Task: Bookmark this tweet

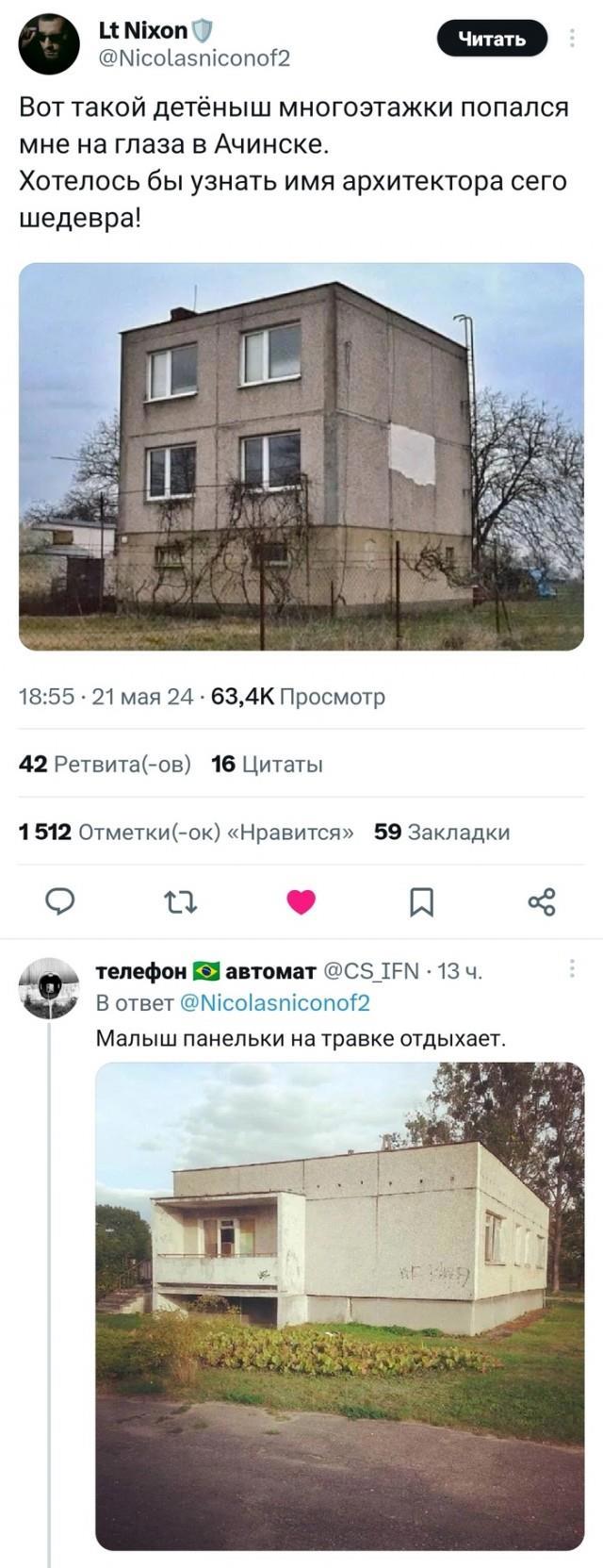Action: pos(421,902)
